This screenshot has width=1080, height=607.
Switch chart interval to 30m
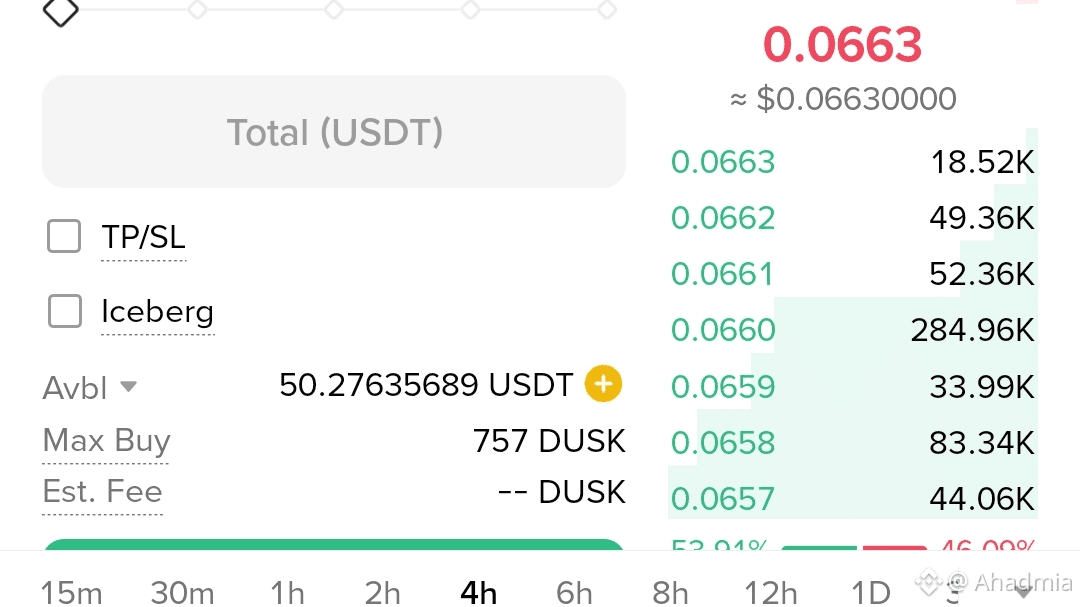183,592
